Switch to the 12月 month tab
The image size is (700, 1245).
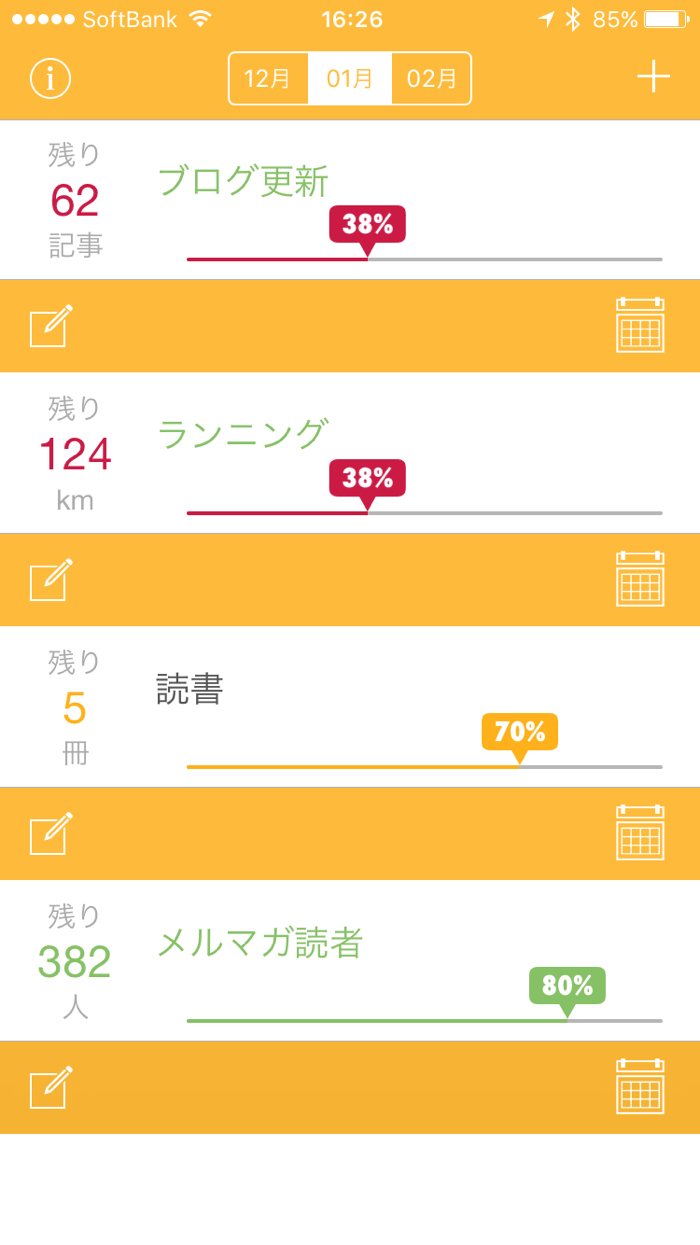coord(268,78)
